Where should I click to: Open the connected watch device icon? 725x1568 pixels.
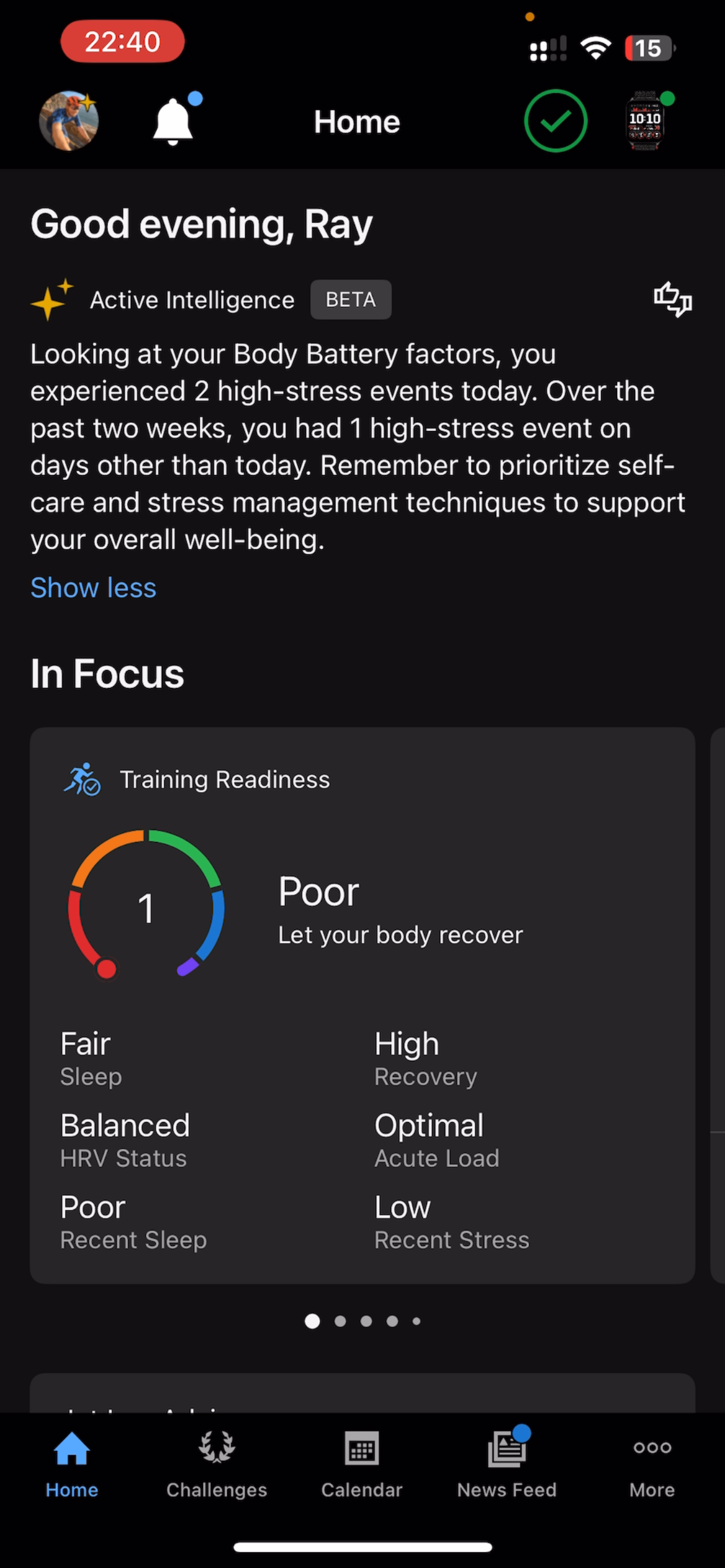pos(645,121)
